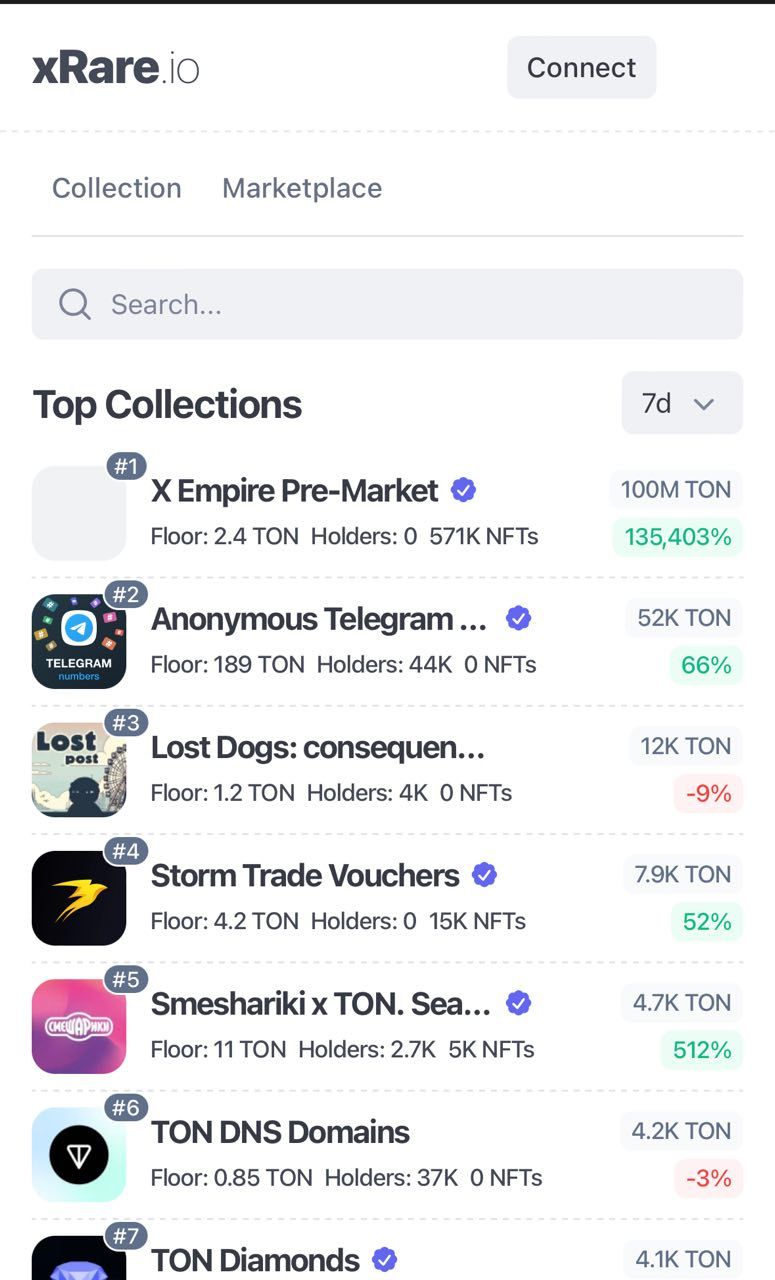Screen dimensions: 775x1280
Task: Select the X Empire Pre-Market ranking badge #1
Action: click(127, 466)
